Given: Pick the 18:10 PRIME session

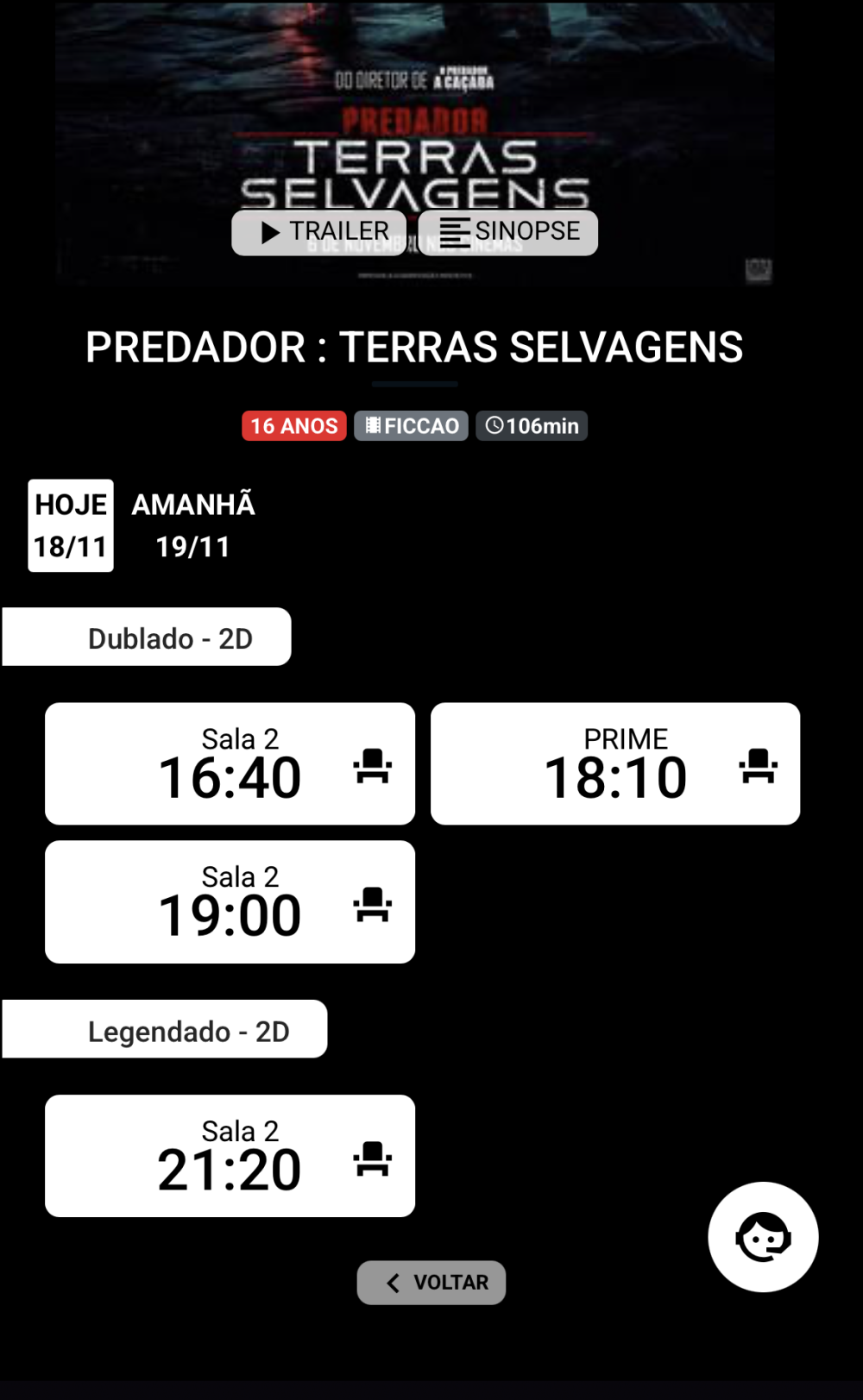Looking at the screenshot, I should click(x=615, y=763).
